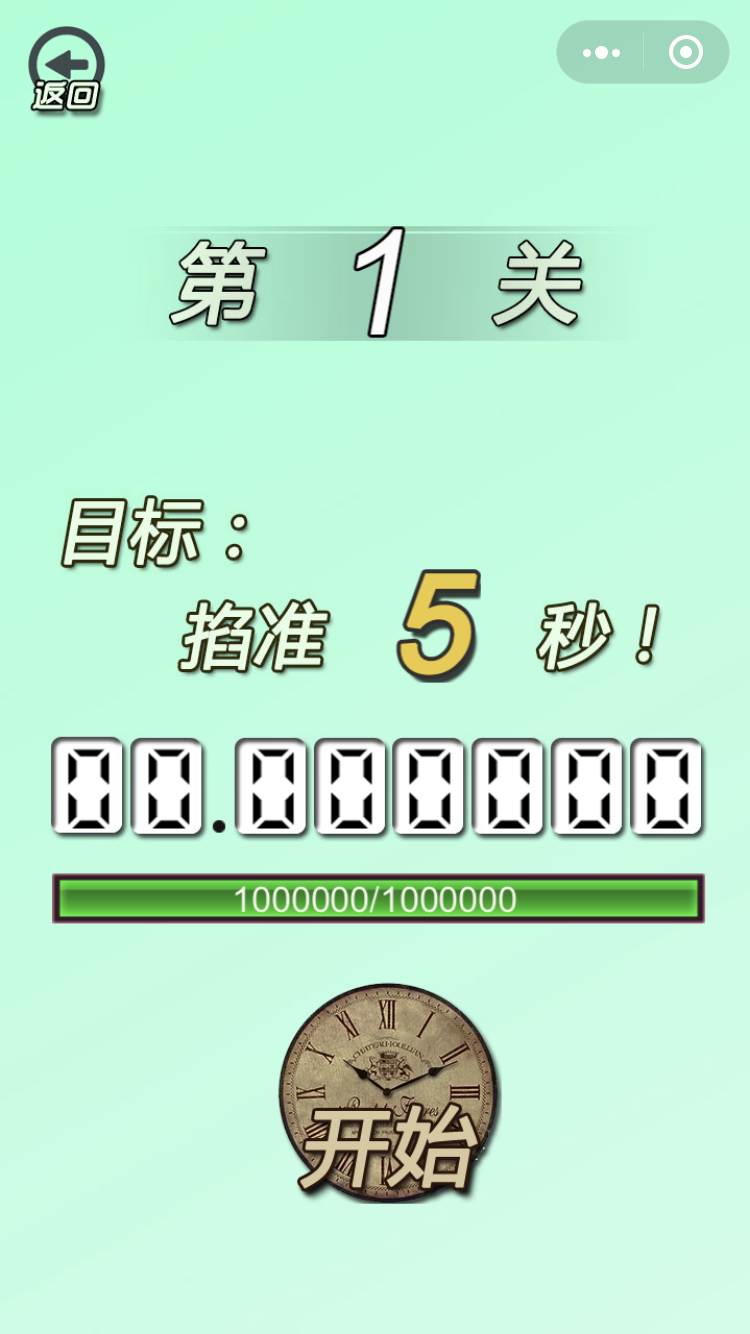
Task: Go back with the 返回 arrow
Action: tap(66, 68)
